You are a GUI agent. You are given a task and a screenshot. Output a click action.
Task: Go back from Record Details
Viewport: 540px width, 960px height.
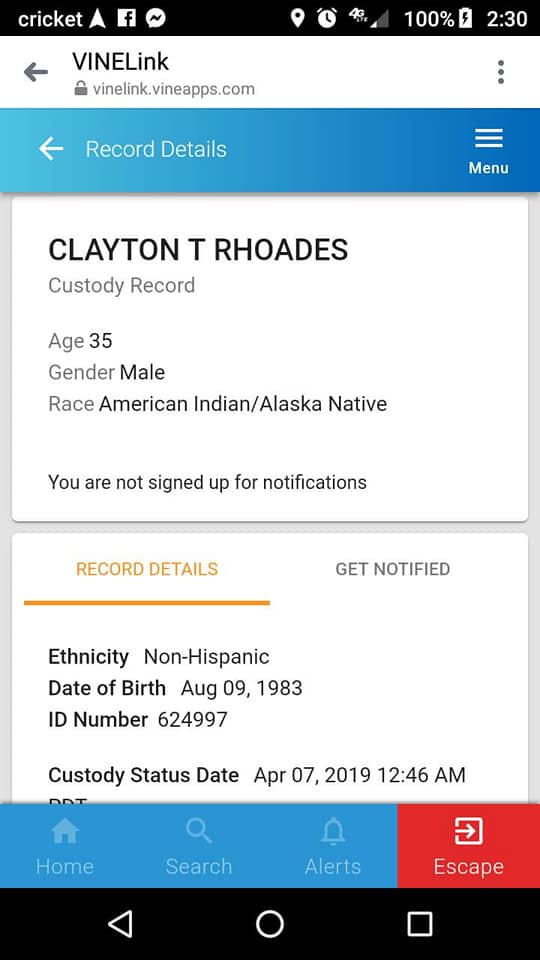pyautogui.click(x=51, y=149)
